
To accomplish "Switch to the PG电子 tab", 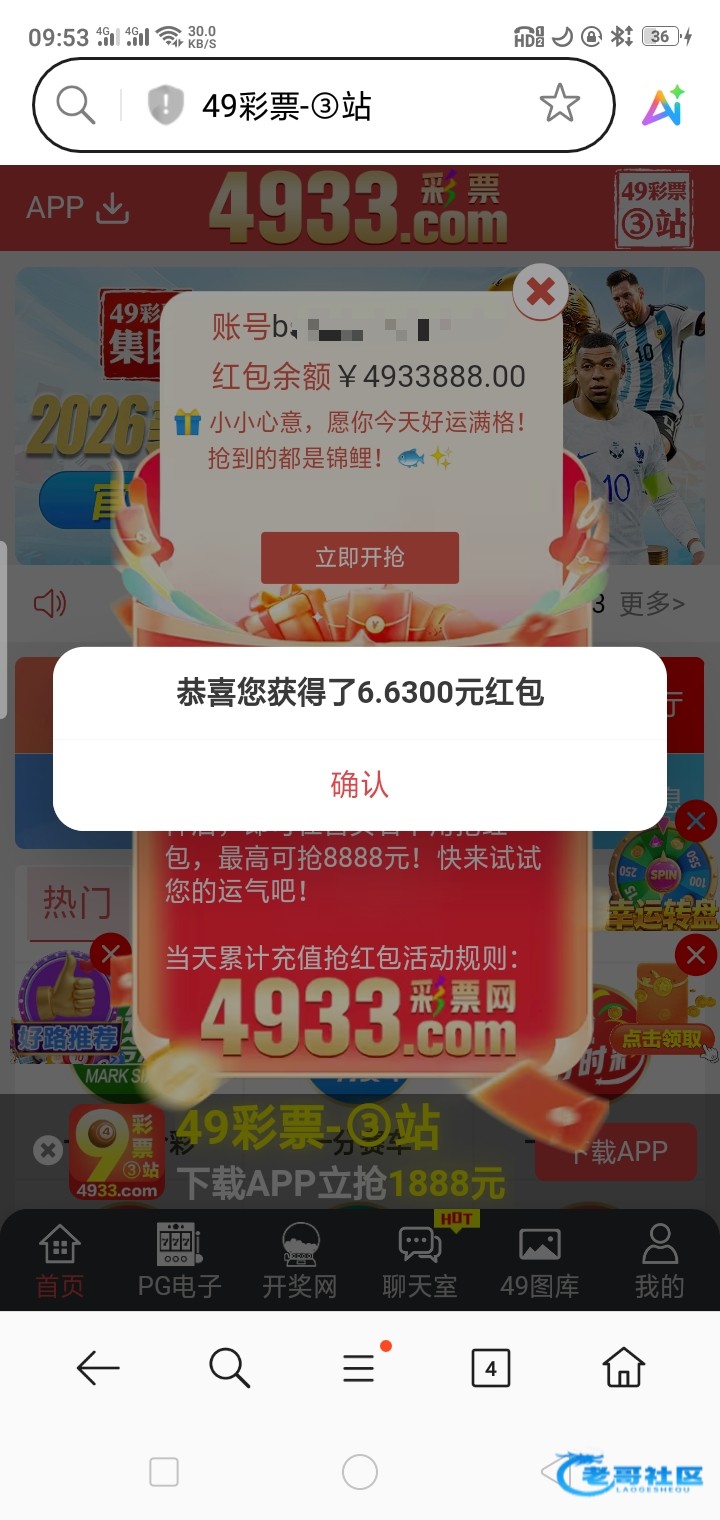I will point(180,1262).
